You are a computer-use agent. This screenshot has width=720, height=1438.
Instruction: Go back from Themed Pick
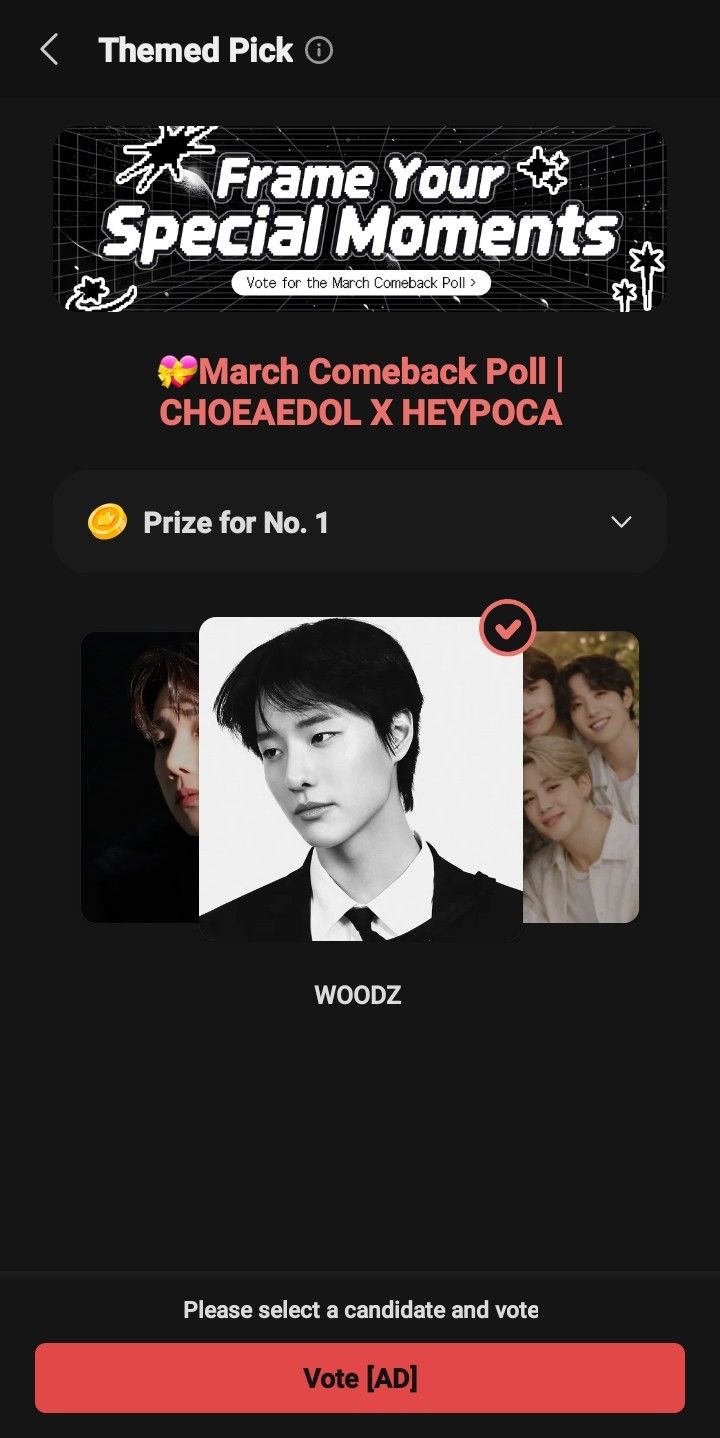(49, 50)
